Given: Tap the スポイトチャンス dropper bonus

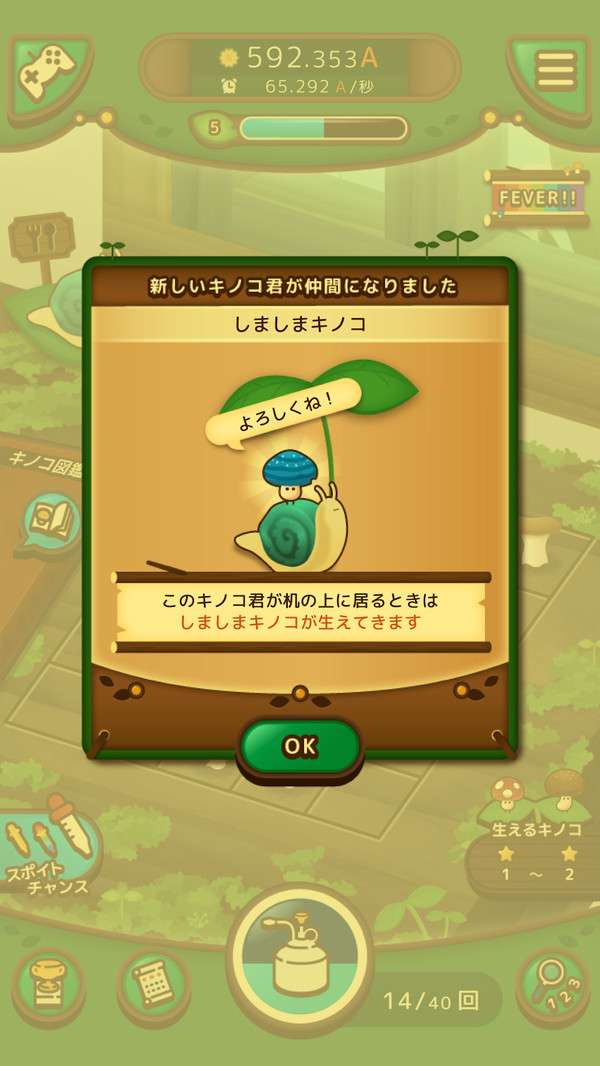Looking at the screenshot, I should 50,845.
